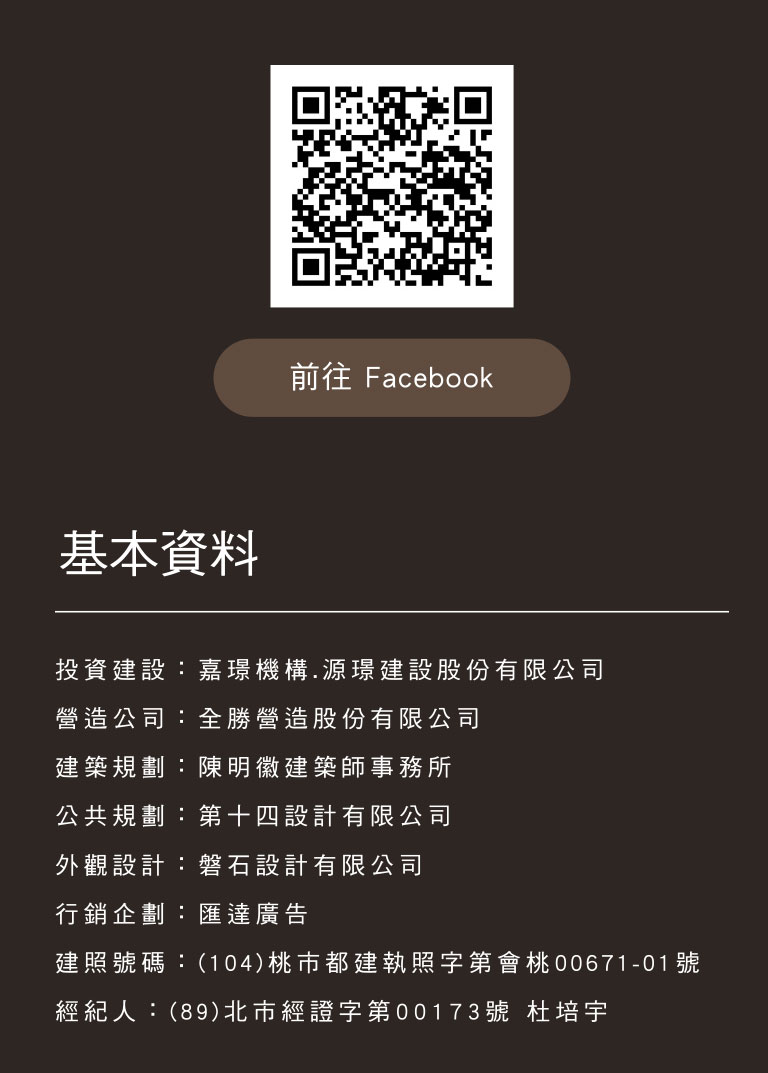Screen dimensions: 768x1073
Task: Open the 前往 Facebook button
Action: [391, 378]
